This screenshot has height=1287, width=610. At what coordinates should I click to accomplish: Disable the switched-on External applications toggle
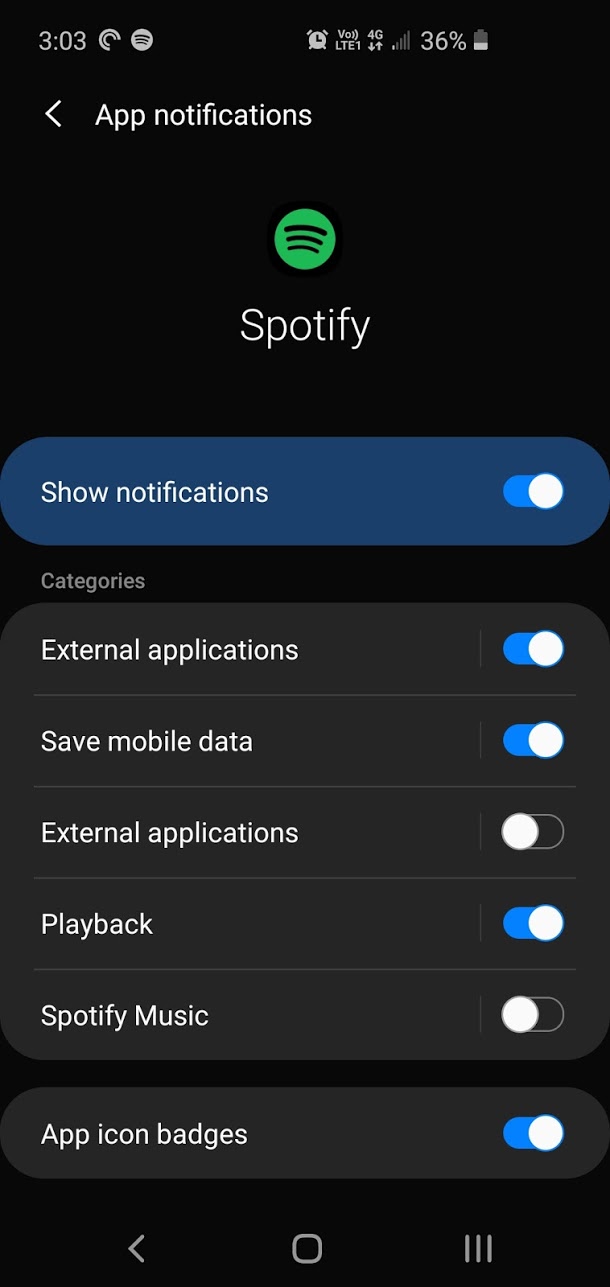pyautogui.click(x=533, y=650)
